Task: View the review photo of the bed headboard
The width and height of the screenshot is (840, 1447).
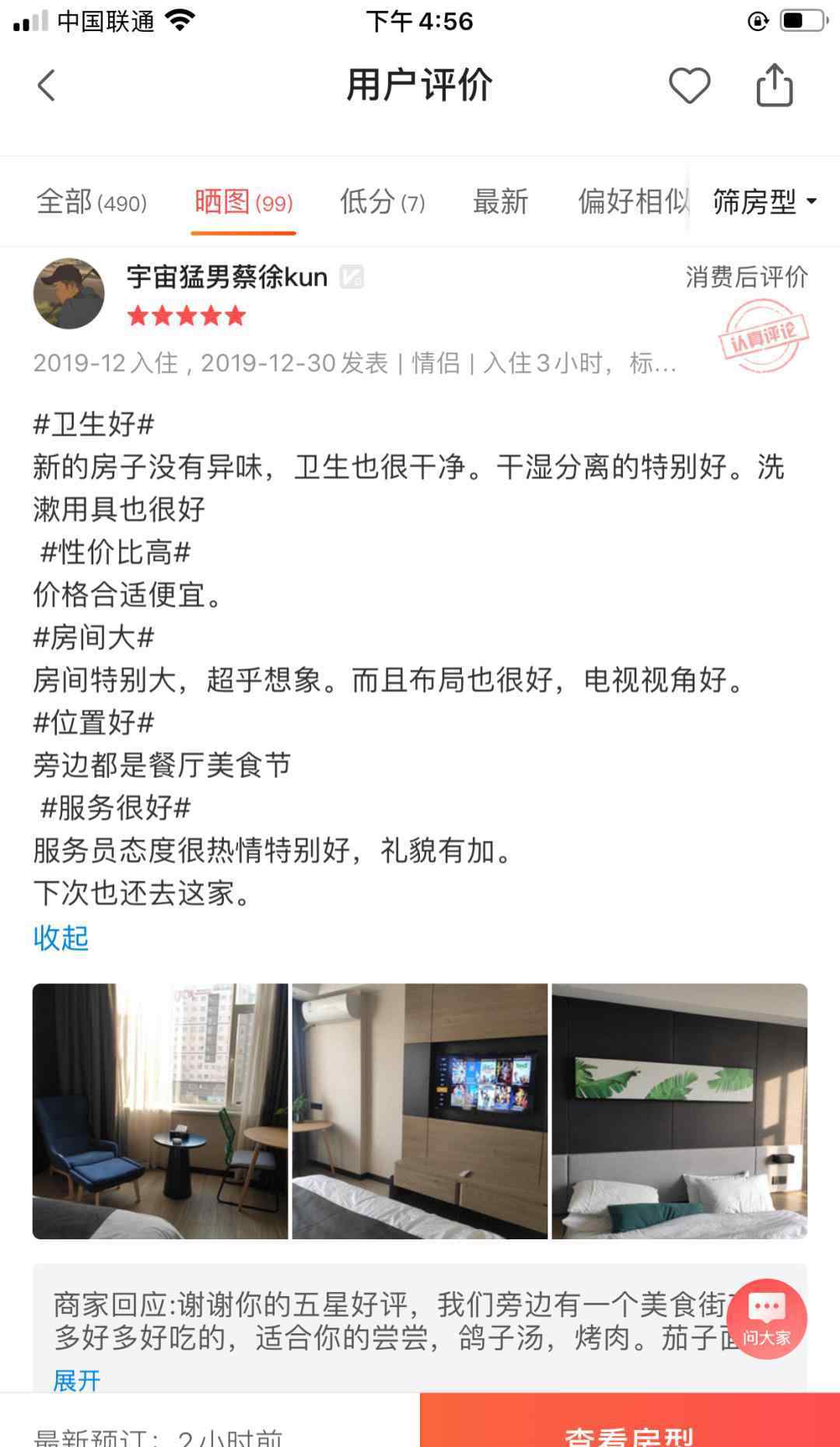Action: tap(680, 1111)
